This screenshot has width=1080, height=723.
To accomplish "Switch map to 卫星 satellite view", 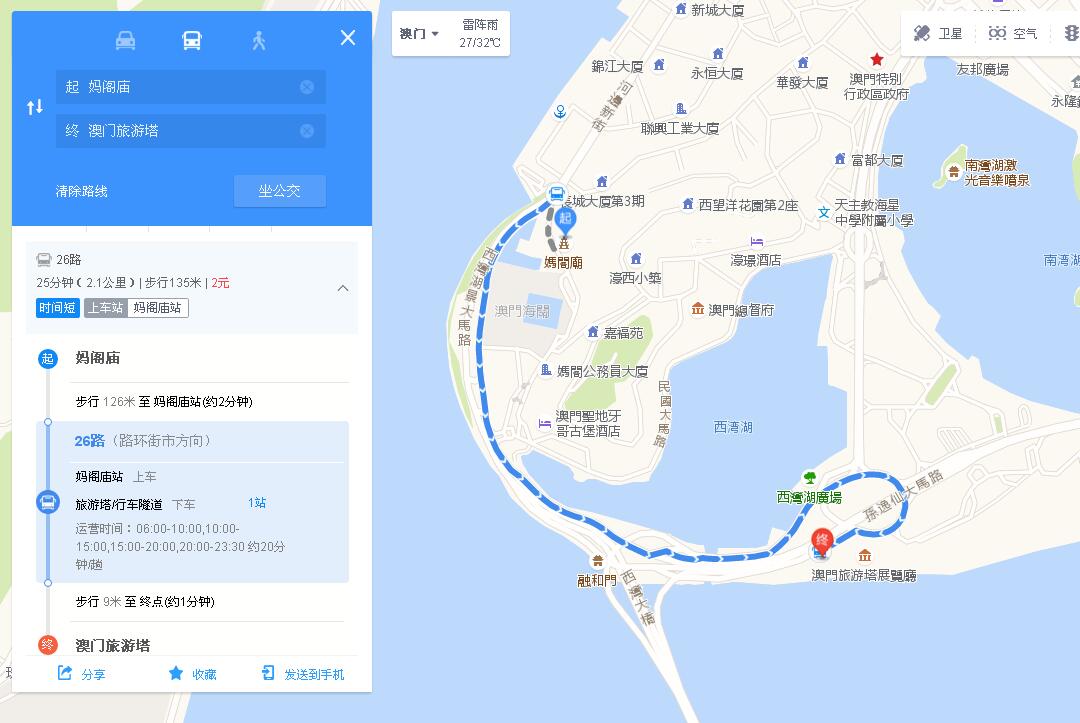I will click(x=937, y=33).
